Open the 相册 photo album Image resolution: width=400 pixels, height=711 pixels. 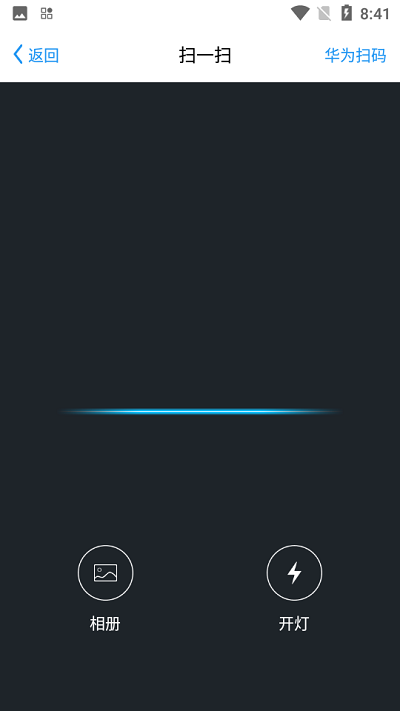point(105,573)
